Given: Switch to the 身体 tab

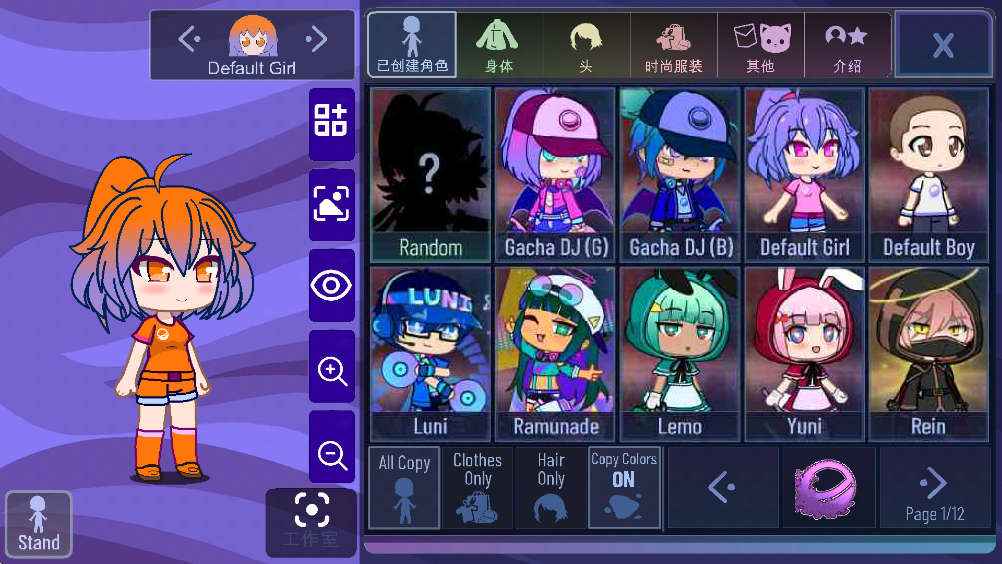Looking at the screenshot, I should coord(499,45).
